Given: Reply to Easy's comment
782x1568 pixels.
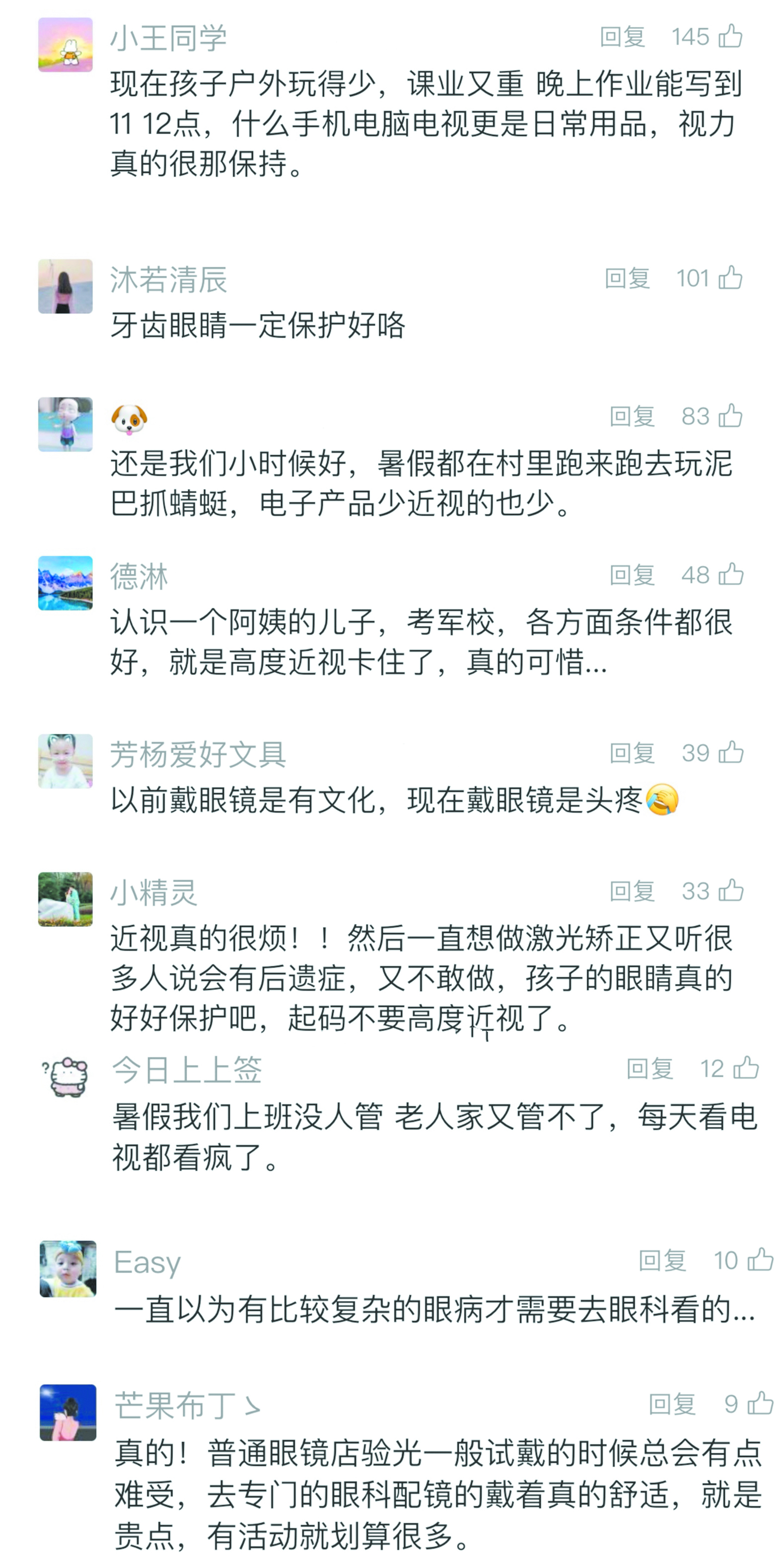Looking at the screenshot, I should coord(662,1261).
